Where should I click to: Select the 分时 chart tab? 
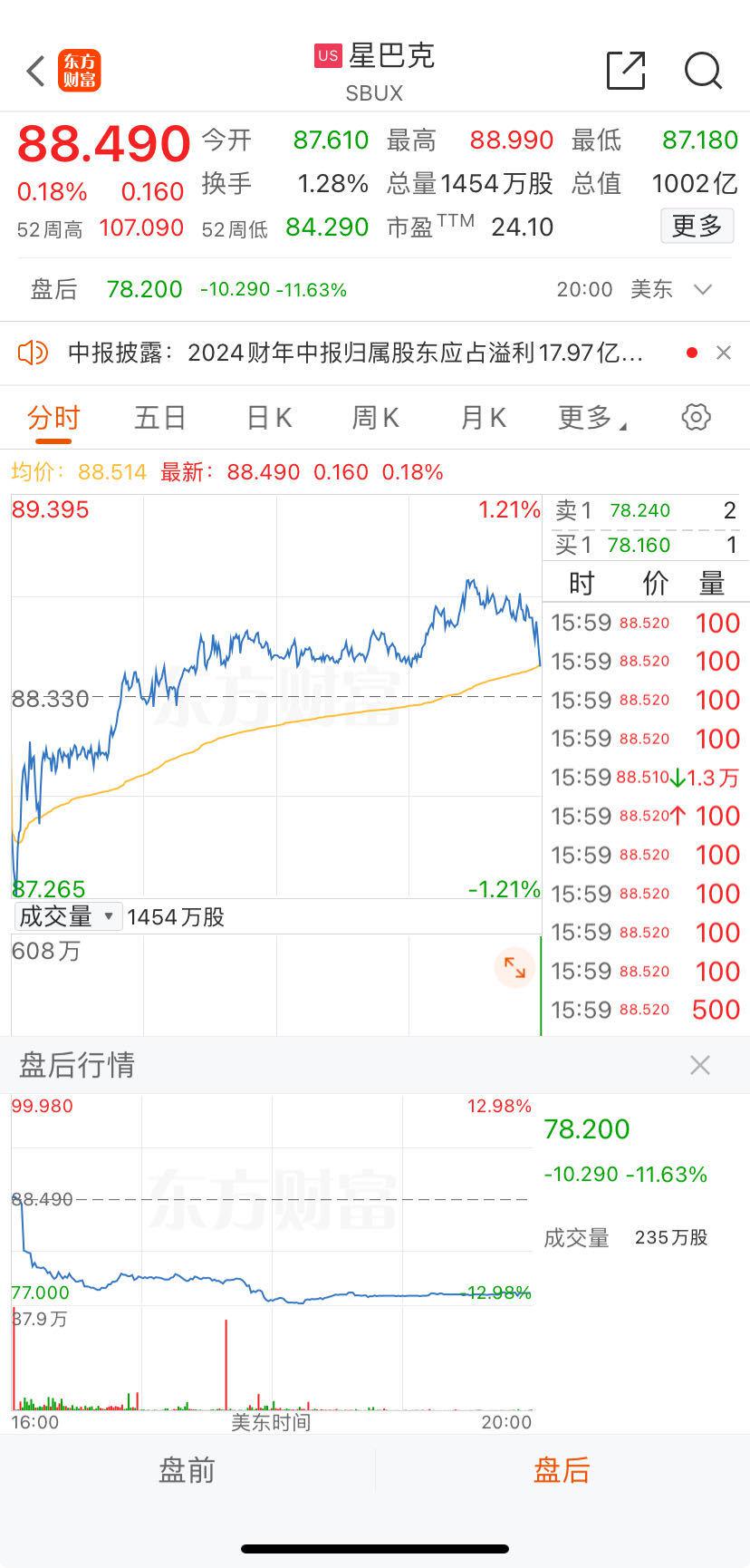pyautogui.click(x=53, y=418)
